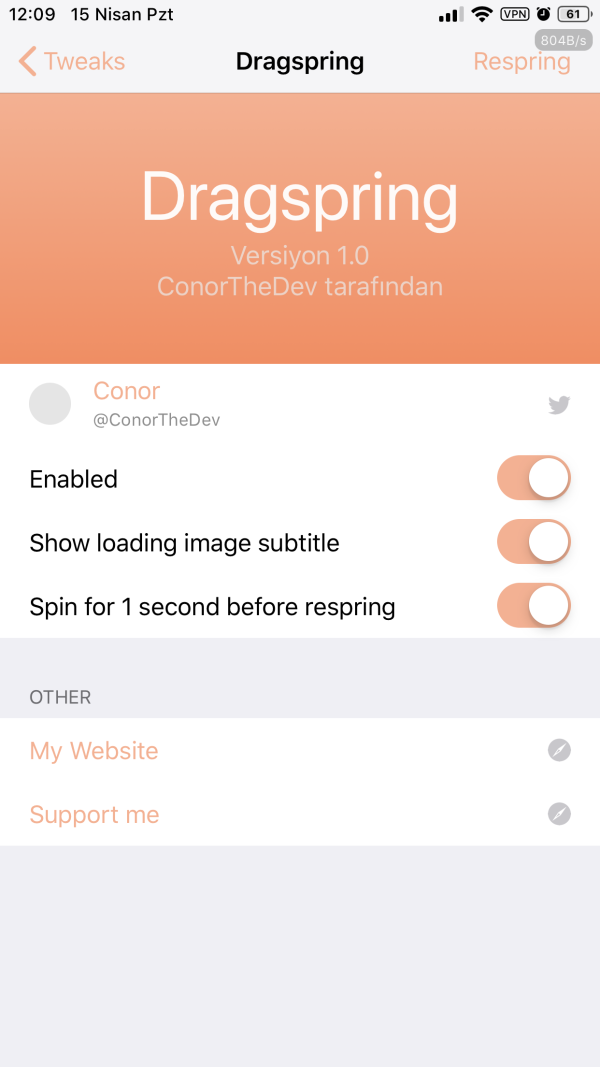600x1067 pixels.
Task: Open the Support me link
Action: 300,814
